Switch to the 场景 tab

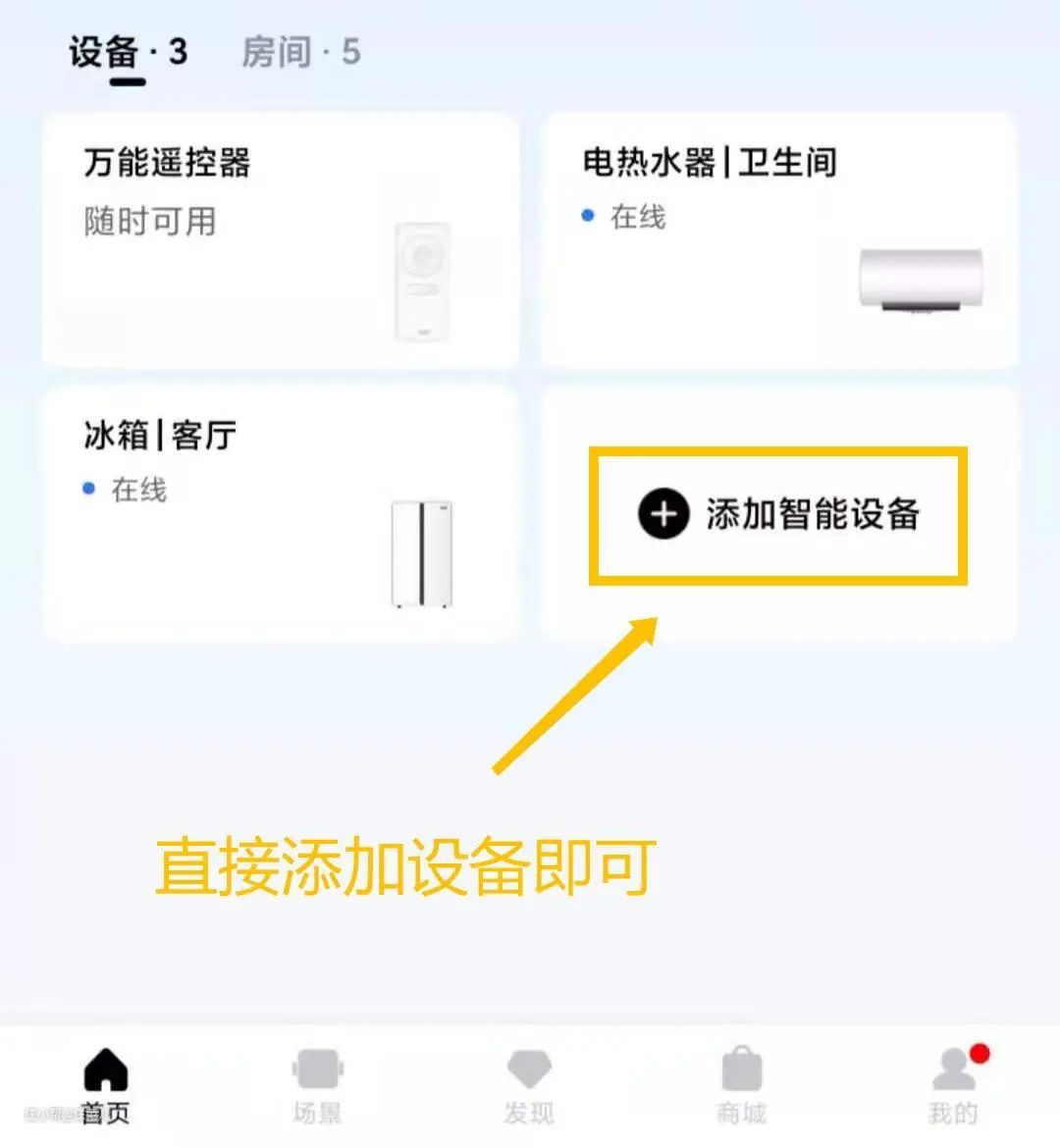click(x=318, y=1085)
